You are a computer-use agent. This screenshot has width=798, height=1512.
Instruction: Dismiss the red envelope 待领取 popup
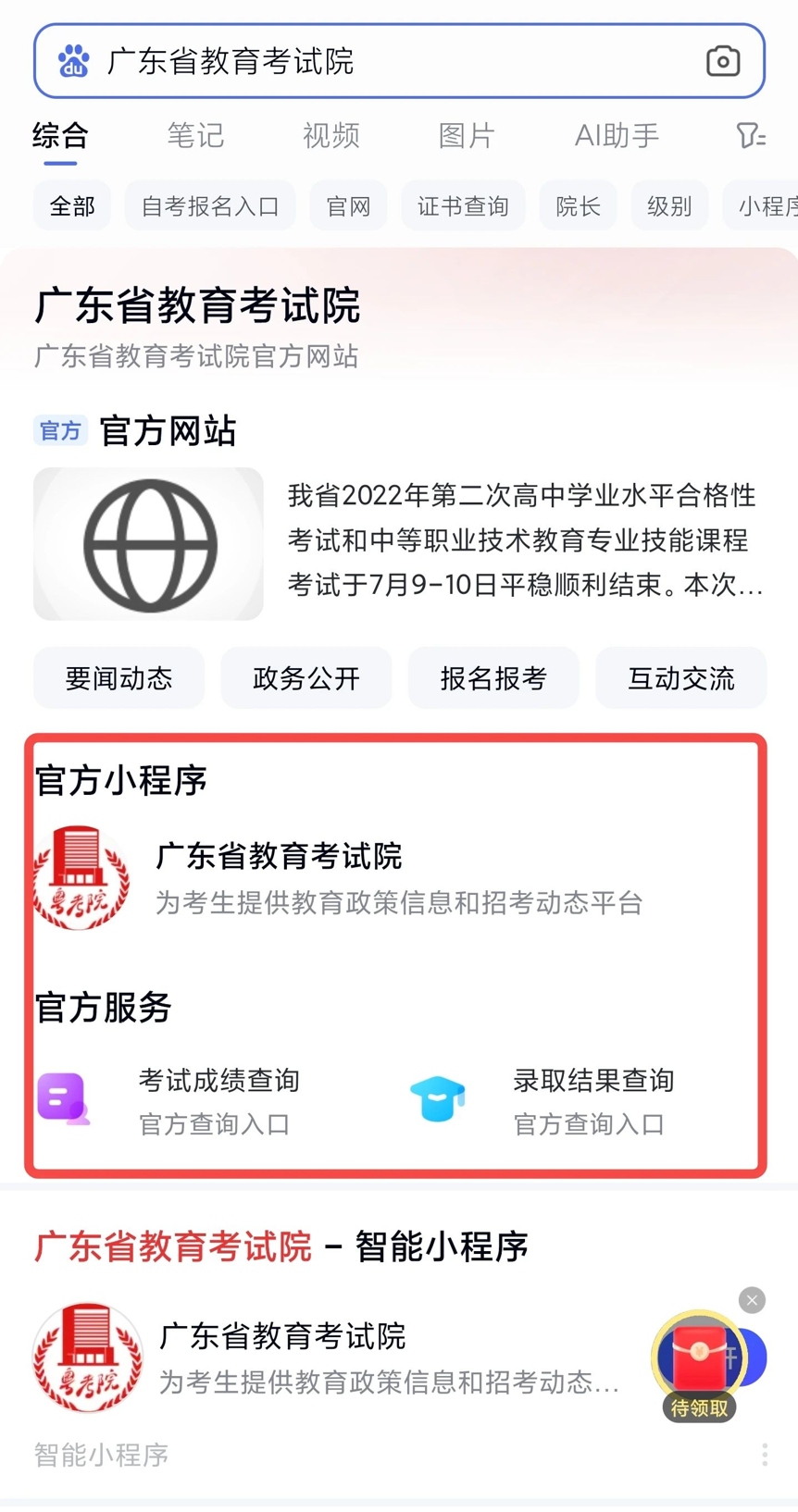tap(752, 1300)
